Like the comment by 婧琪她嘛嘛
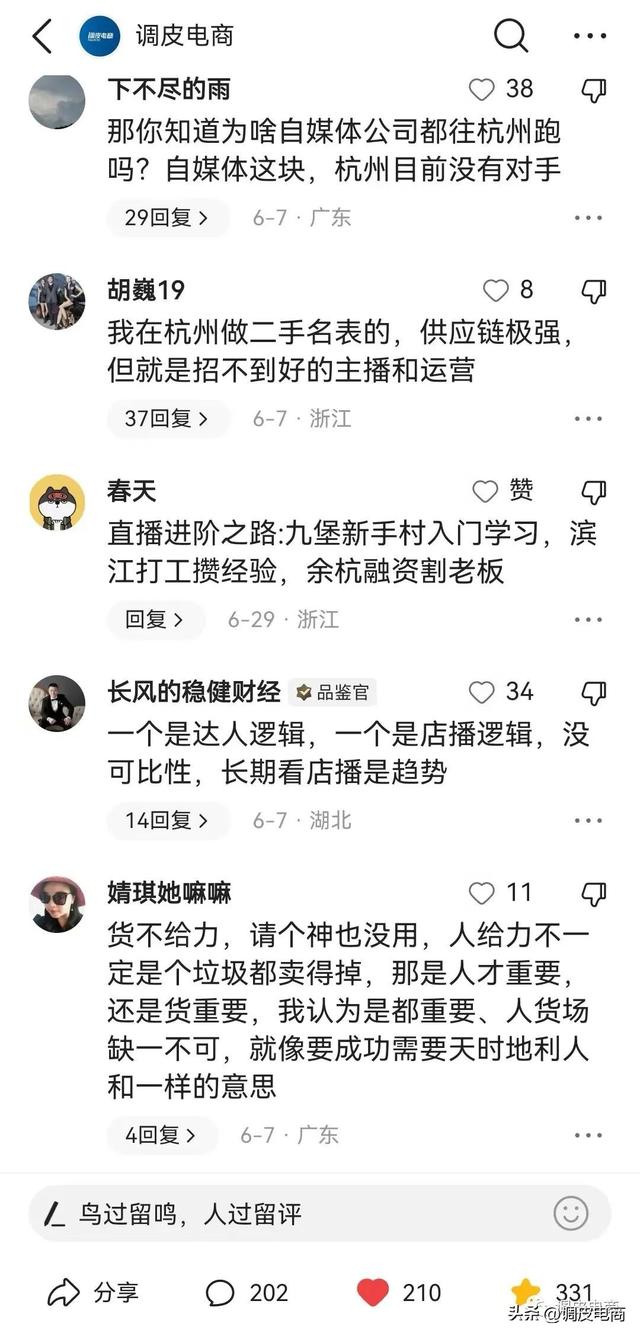The height and width of the screenshot is (1336, 640). [x=483, y=893]
